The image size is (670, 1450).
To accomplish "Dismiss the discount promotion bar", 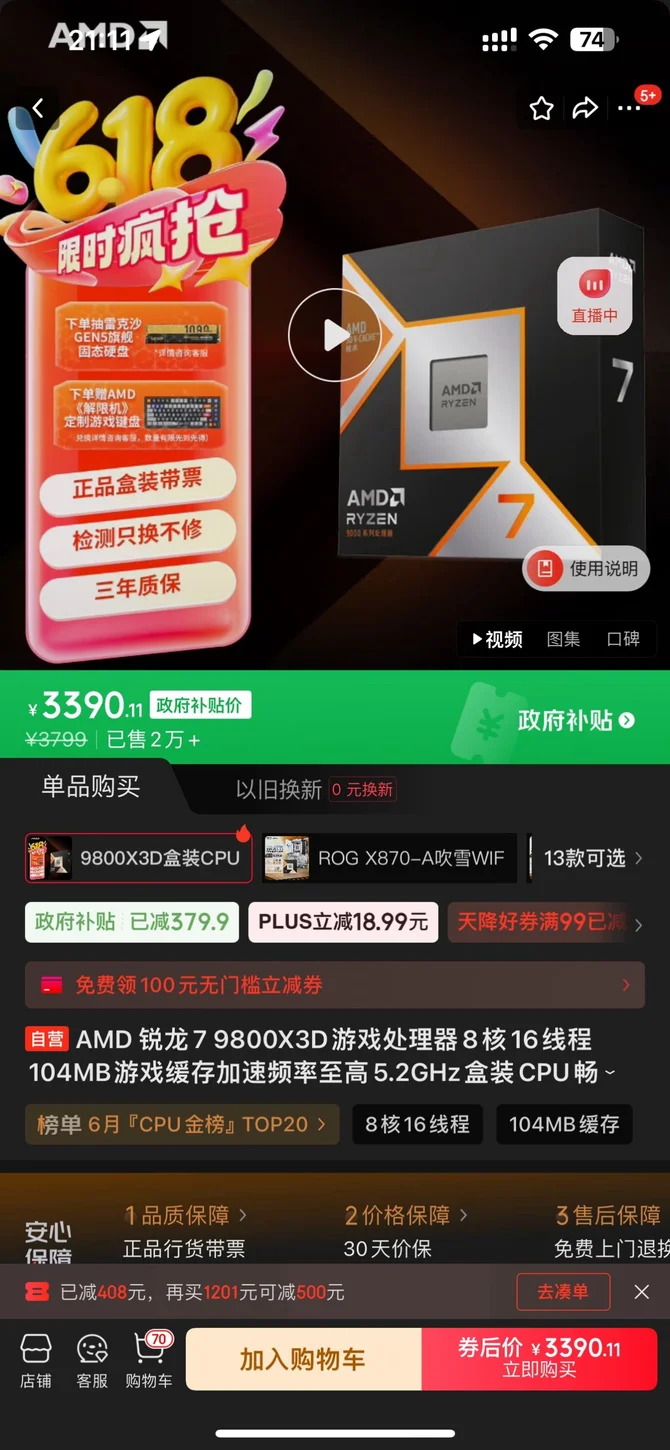I will coord(642,1292).
